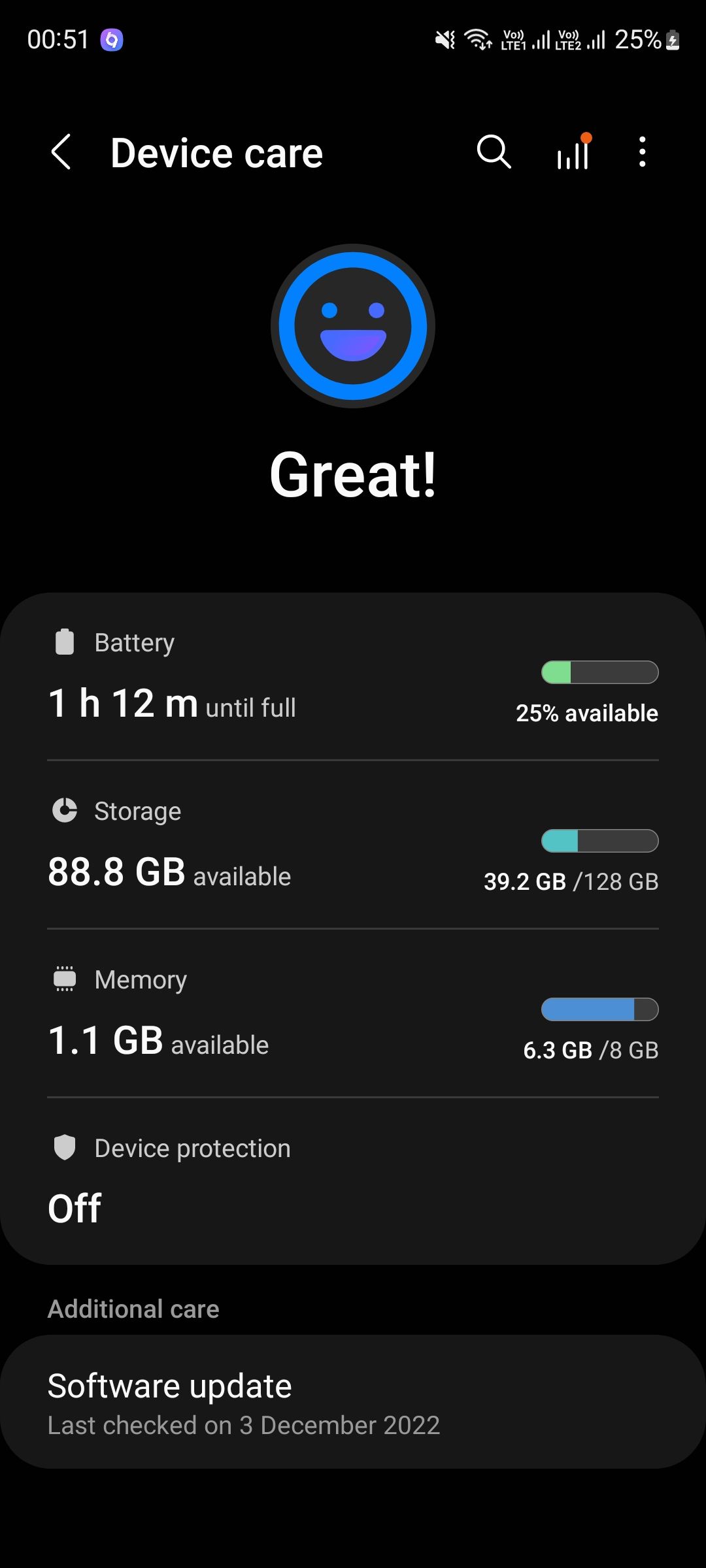706x1568 pixels.
Task: Tap the Memory chip icon
Action: pyautogui.click(x=65, y=978)
